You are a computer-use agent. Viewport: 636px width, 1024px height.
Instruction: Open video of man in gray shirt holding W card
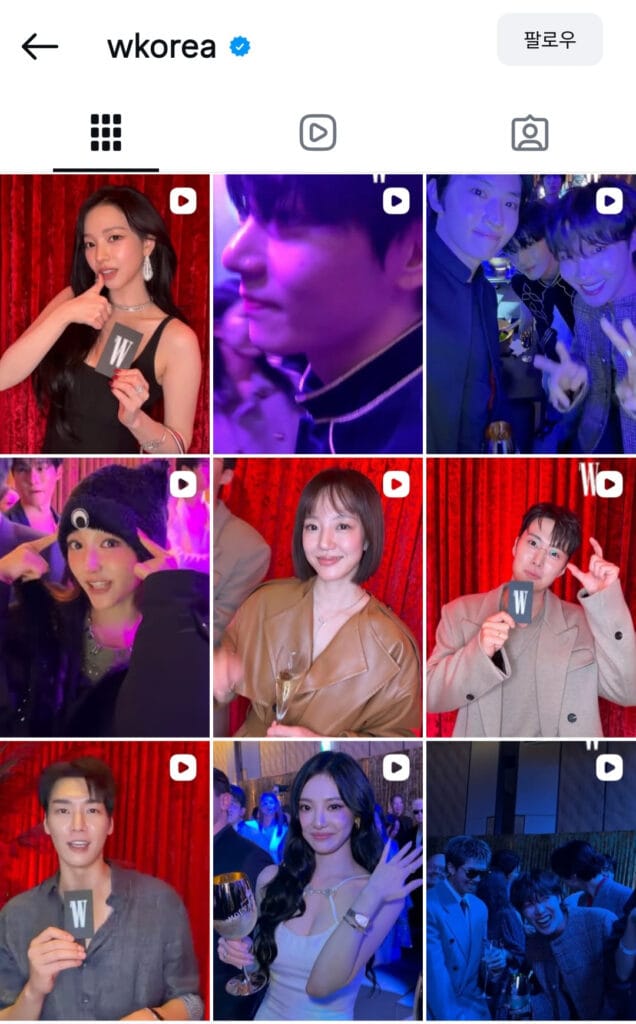pyautogui.click(x=105, y=880)
